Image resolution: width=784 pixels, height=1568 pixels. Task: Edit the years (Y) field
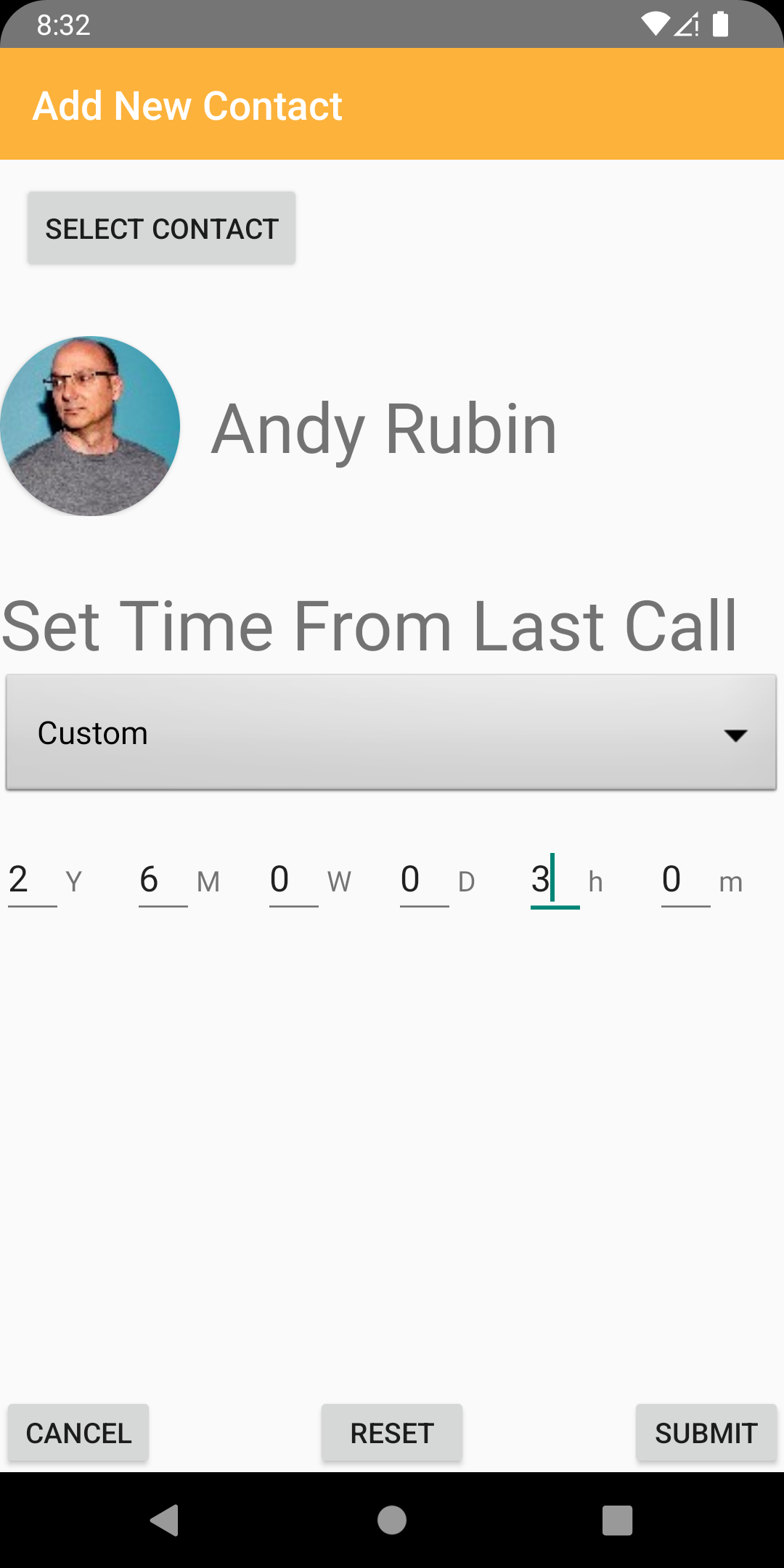33,880
